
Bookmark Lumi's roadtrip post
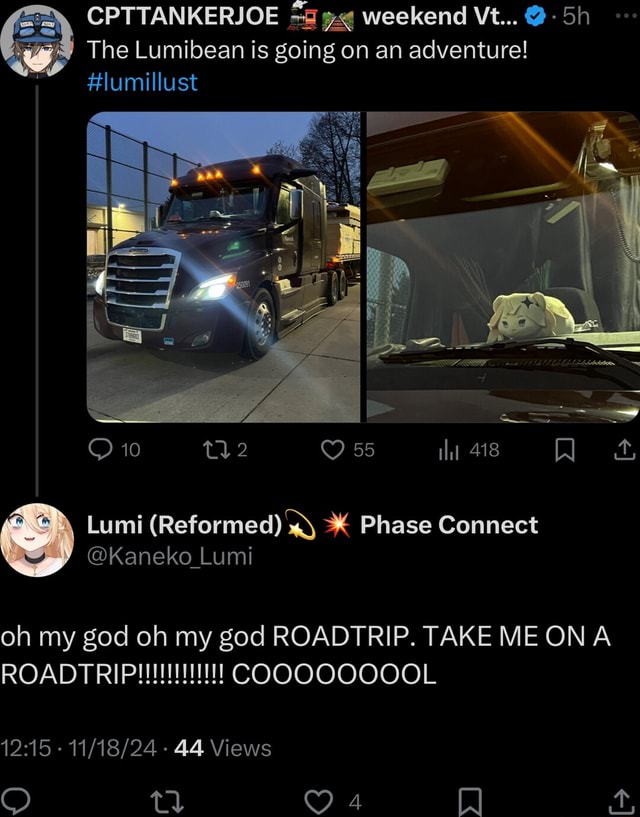pos(471,798)
